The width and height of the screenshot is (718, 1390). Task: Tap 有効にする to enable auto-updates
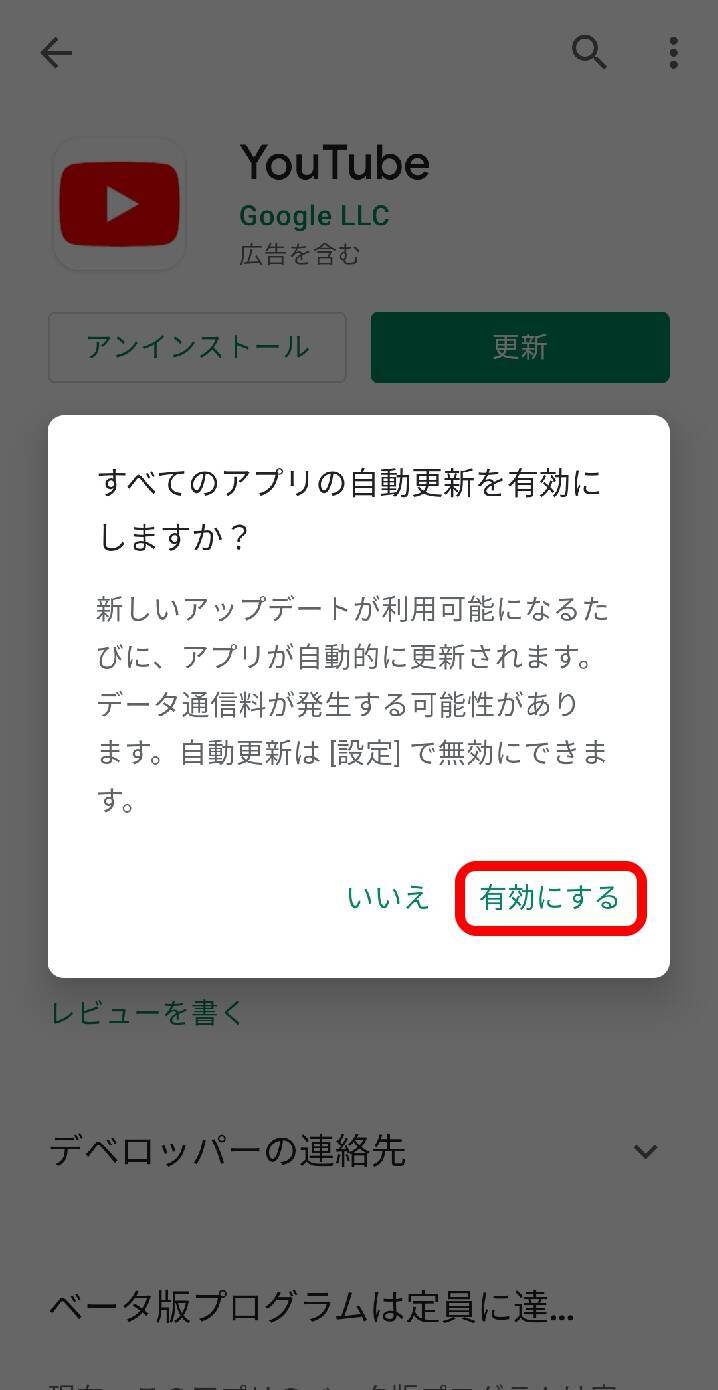[x=550, y=898]
